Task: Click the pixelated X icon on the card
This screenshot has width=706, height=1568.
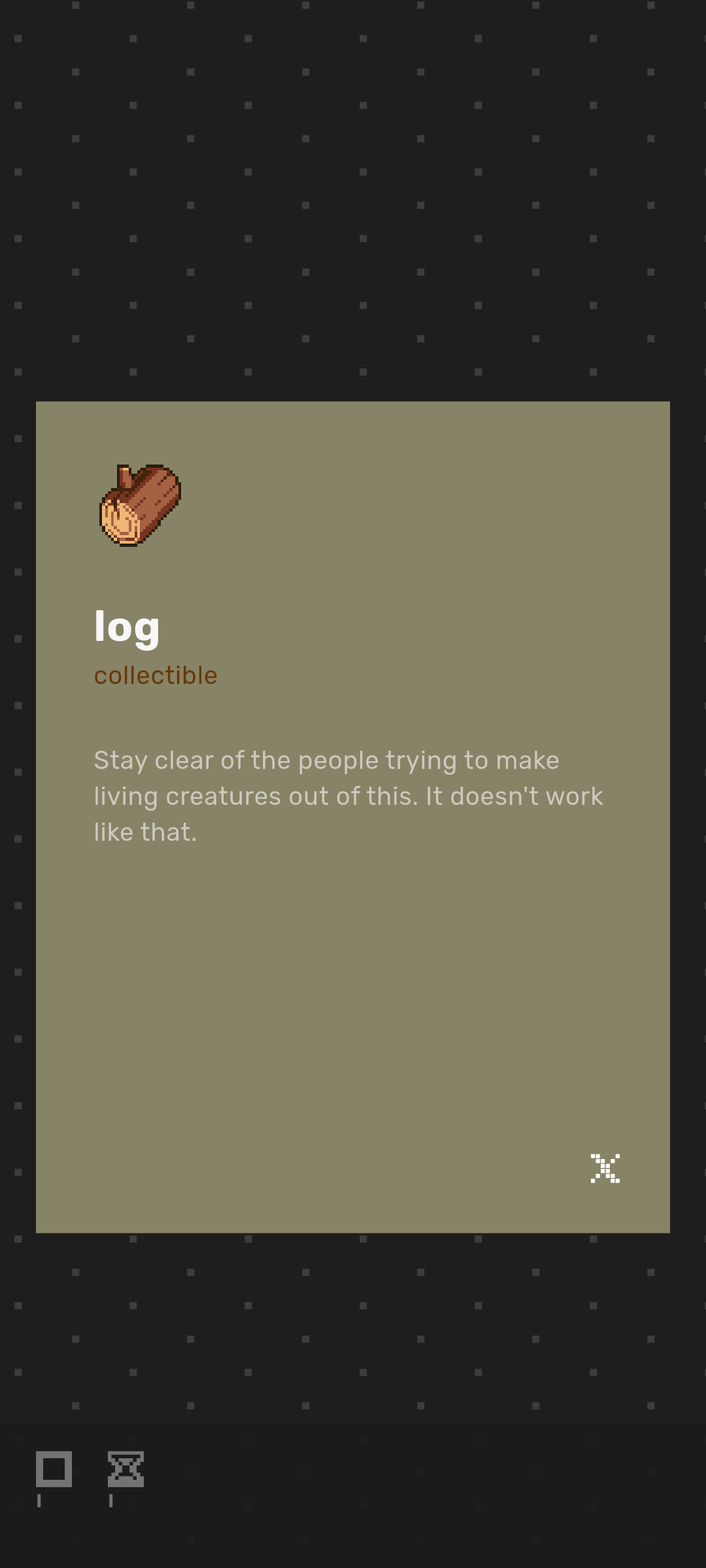Action: 605,1168
